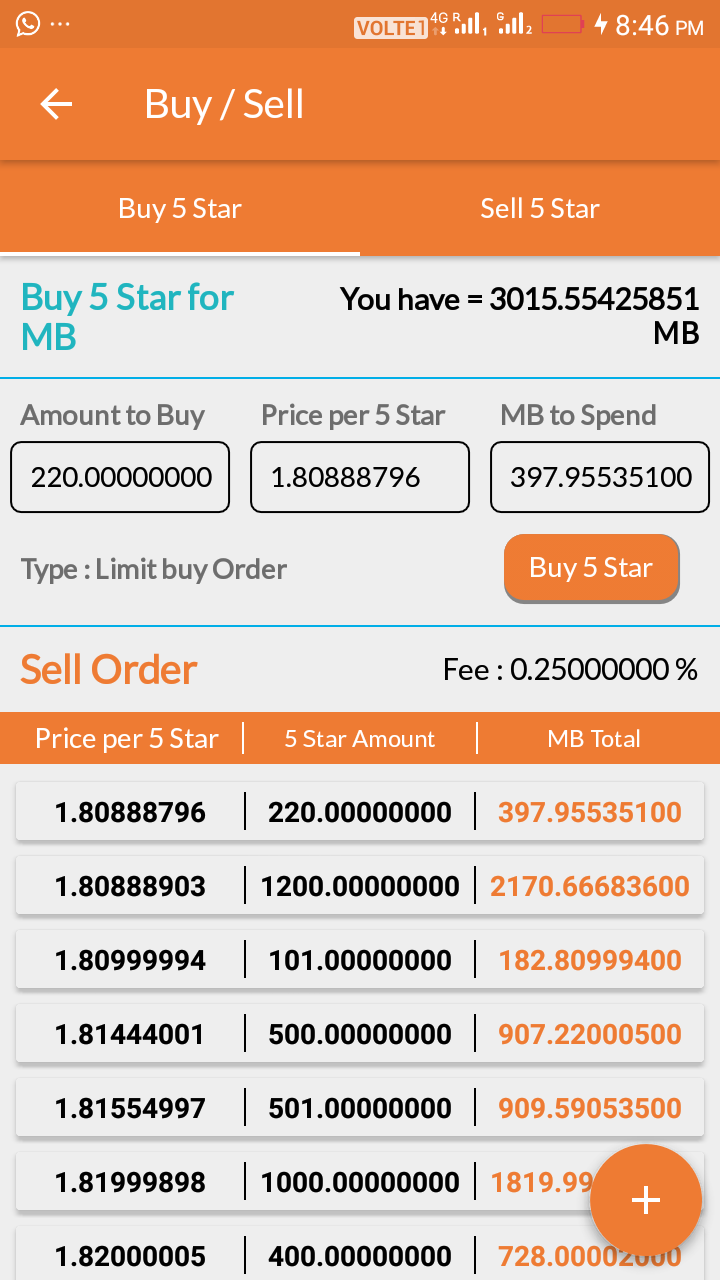Go back using the arrow icon
The width and height of the screenshot is (720, 1280).
coord(56,104)
